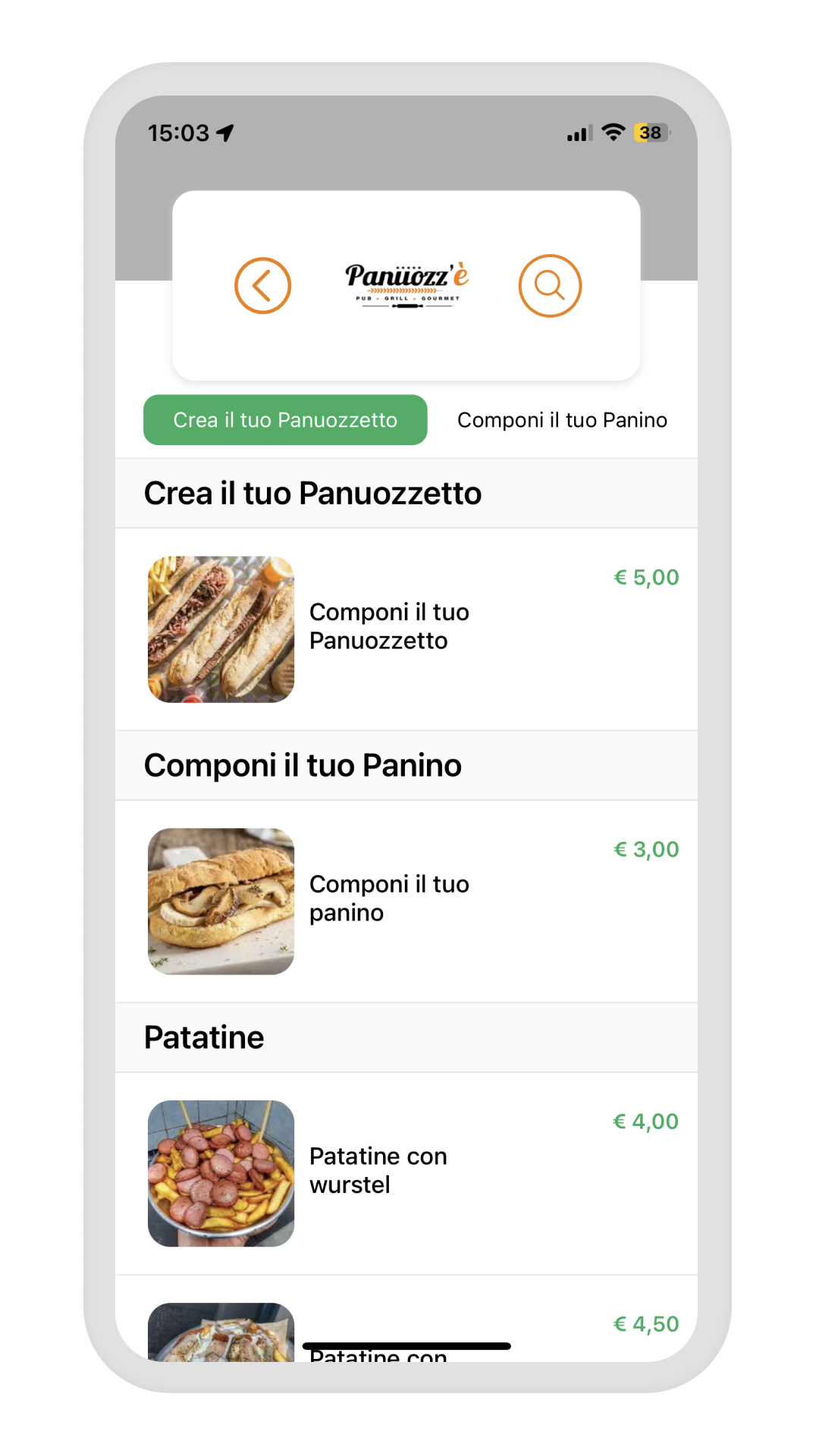Open Componi il tuo panino item
Image resolution: width=819 pixels, height=1456 pixels.
[x=406, y=902]
